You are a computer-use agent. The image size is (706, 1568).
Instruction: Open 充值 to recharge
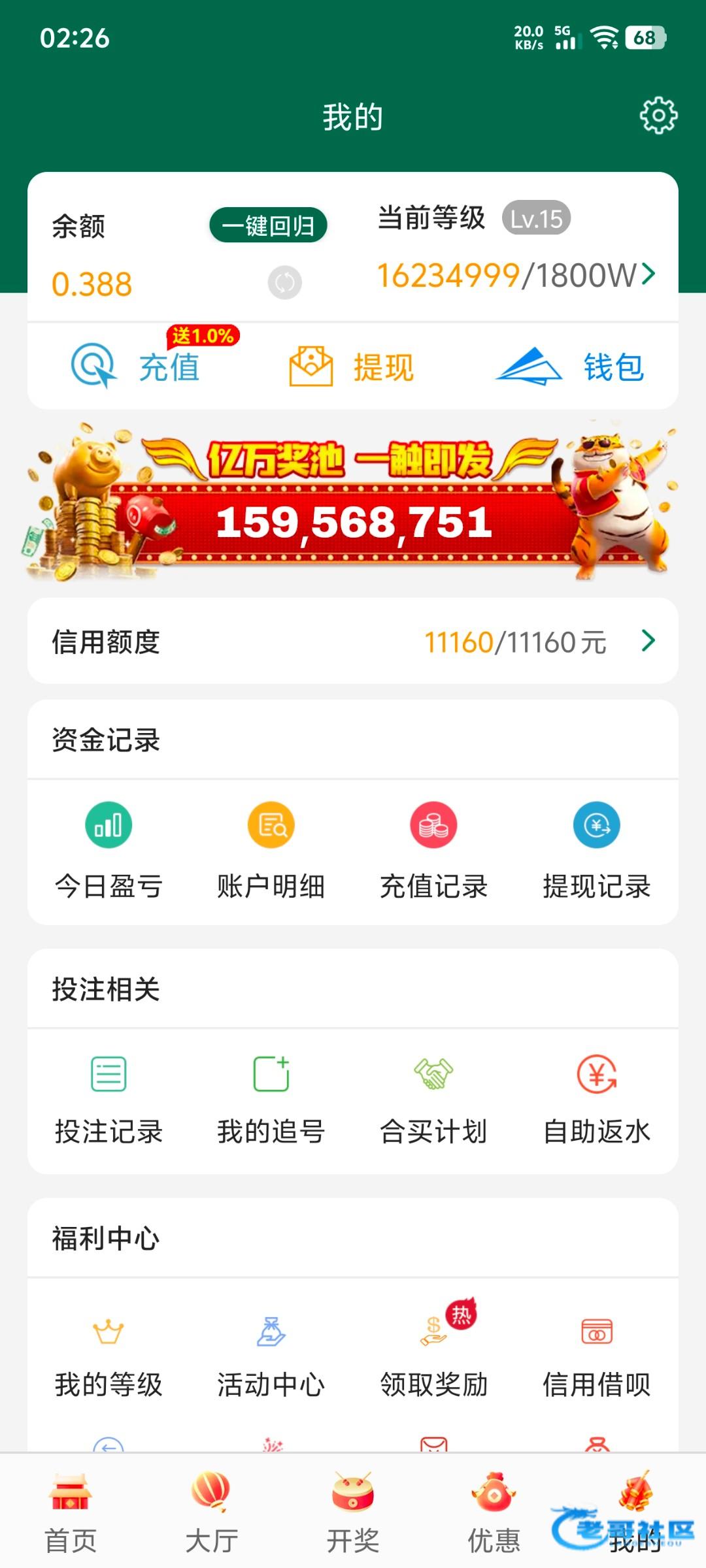tap(137, 367)
